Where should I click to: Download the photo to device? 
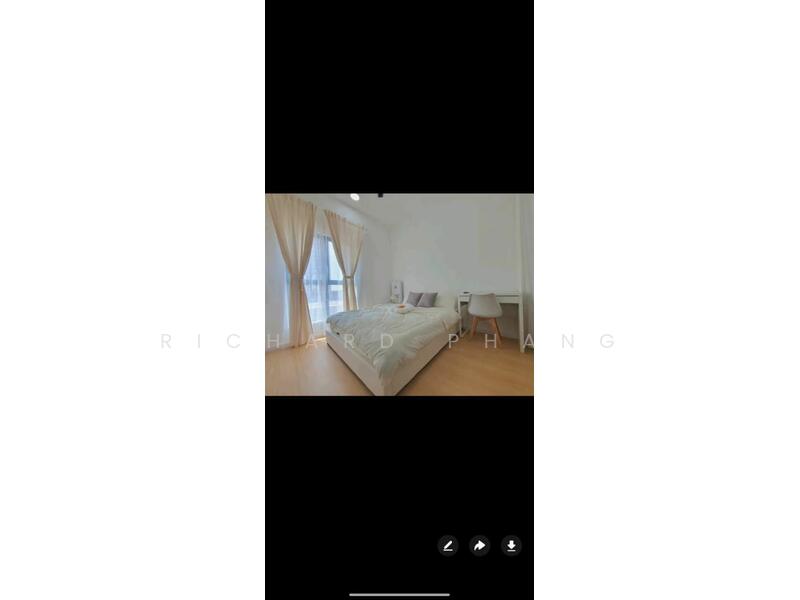(x=511, y=545)
